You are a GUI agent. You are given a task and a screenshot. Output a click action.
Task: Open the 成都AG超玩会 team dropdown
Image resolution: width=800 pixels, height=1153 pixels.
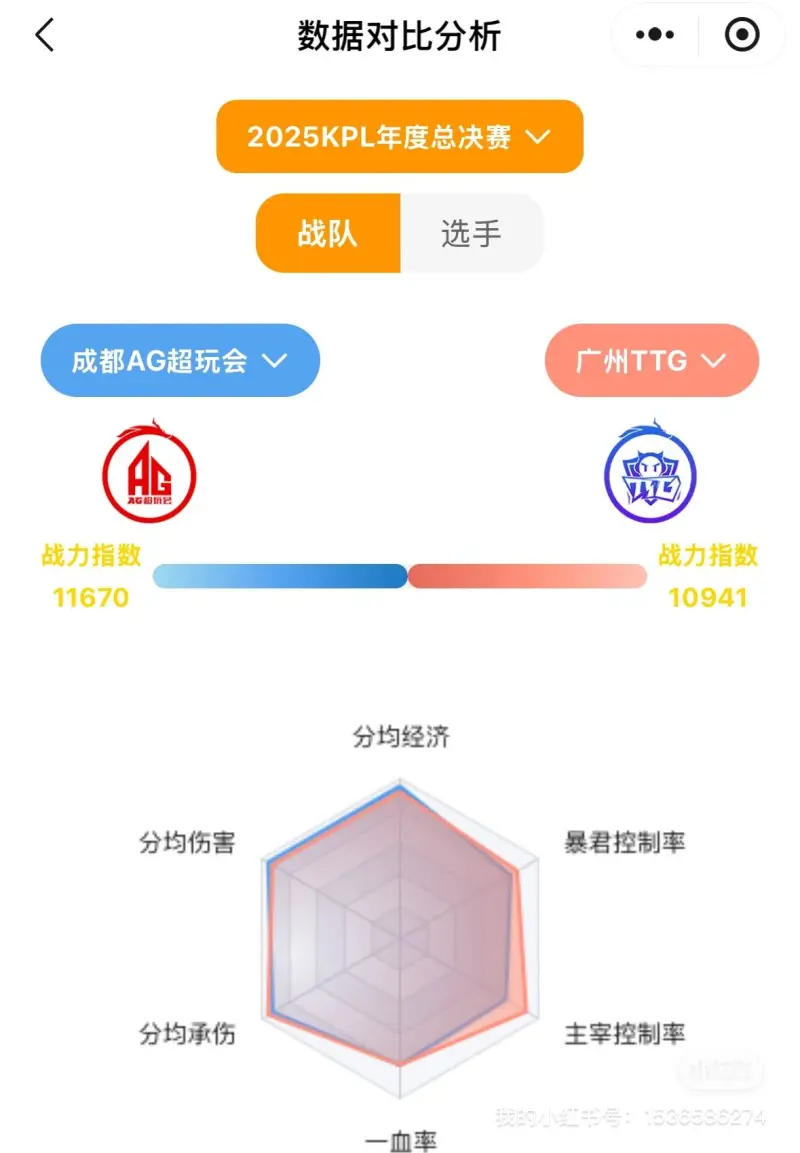(180, 361)
